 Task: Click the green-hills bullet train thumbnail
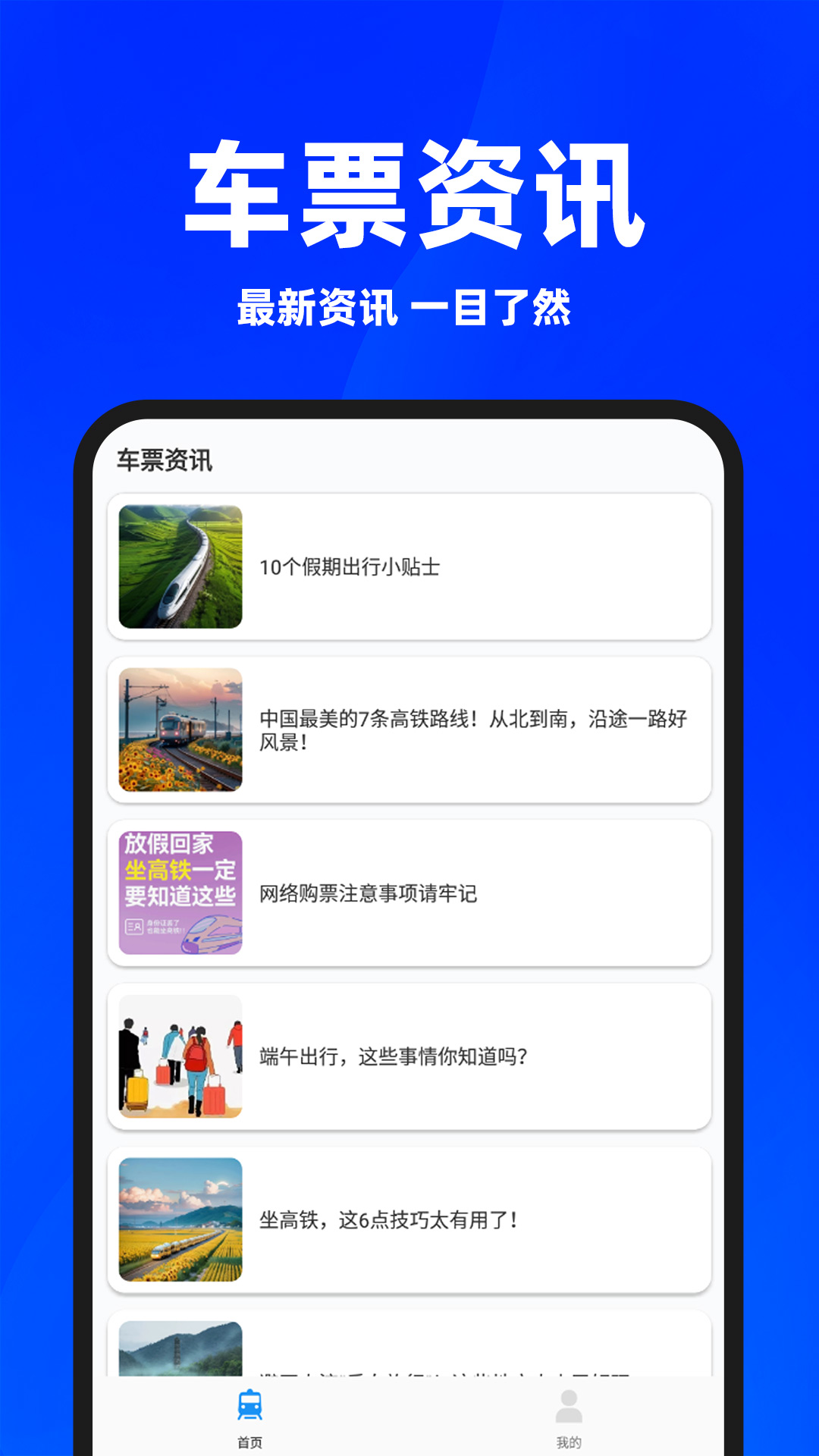pyautogui.click(x=179, y=566)
